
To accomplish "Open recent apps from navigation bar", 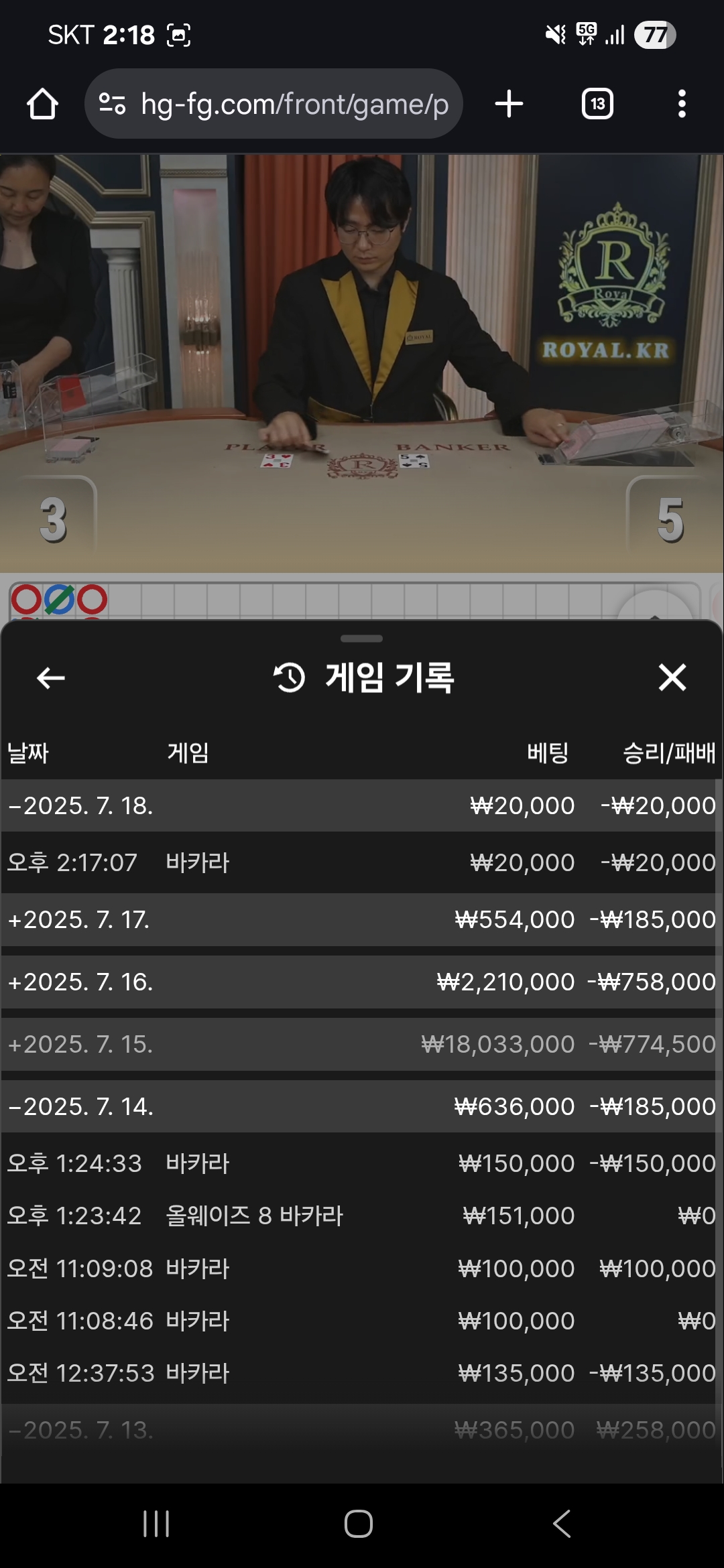I will click(x=156, y=1523).
